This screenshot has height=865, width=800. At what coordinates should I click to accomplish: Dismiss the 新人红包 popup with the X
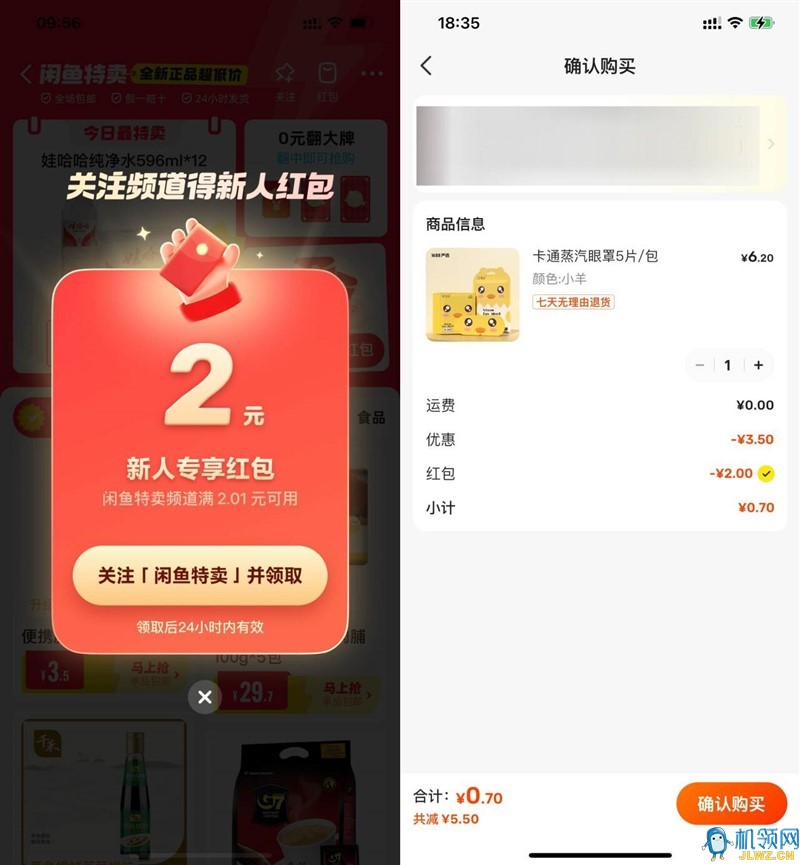(205, 697)
